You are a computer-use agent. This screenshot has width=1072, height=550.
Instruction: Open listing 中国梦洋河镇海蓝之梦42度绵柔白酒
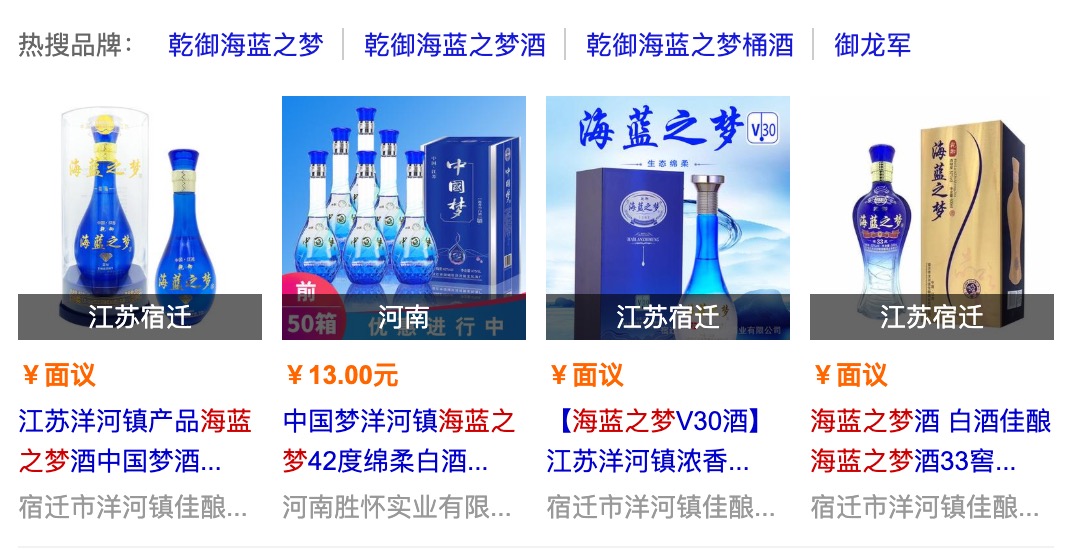[x=398, y=441]
